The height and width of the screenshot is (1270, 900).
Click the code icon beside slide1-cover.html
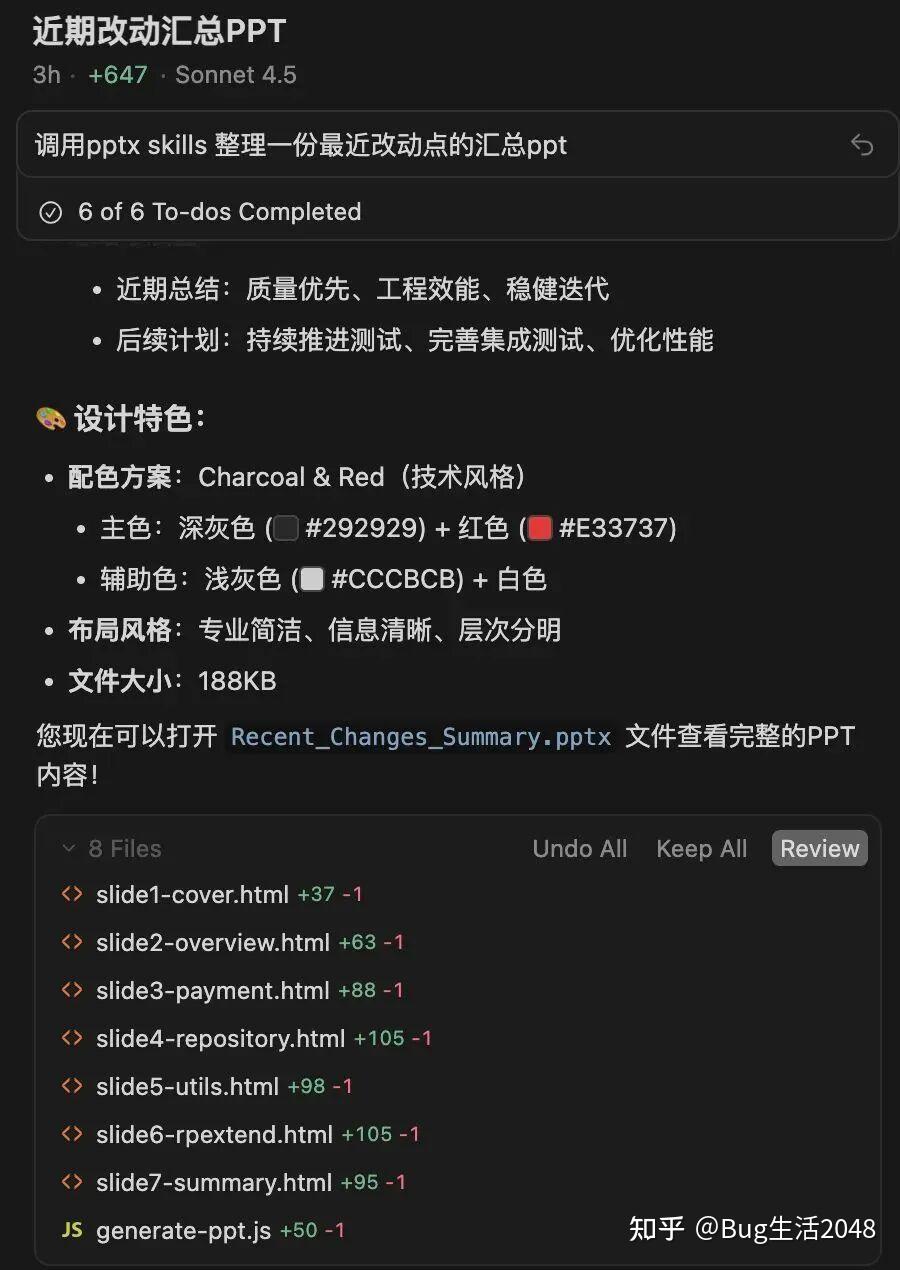(71, 895)
